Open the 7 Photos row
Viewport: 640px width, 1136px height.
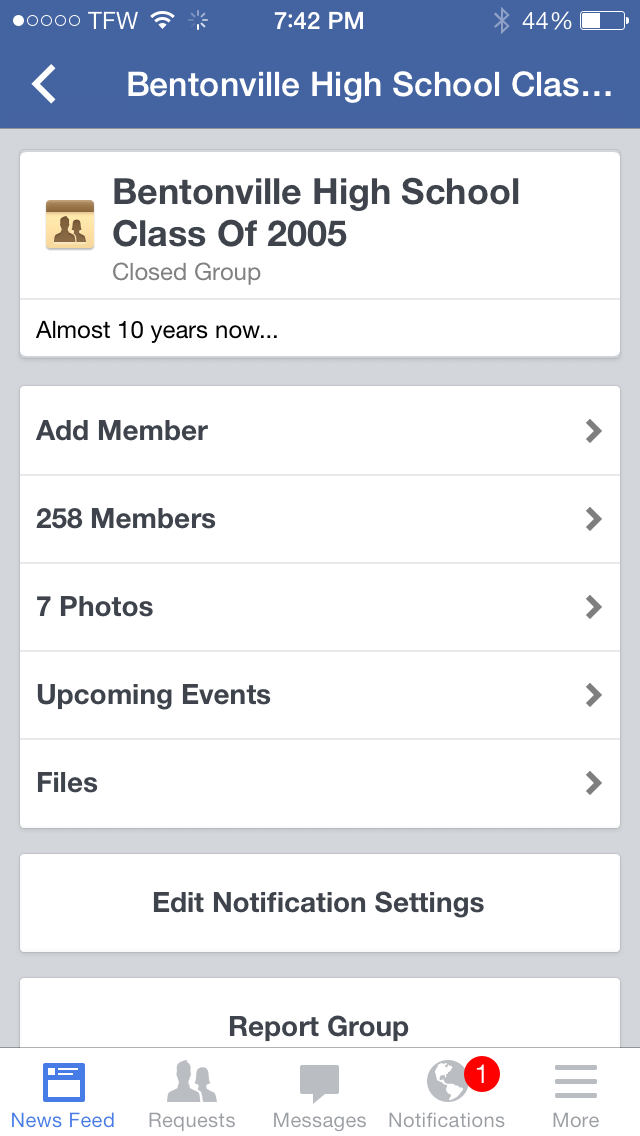click(x=320, y=607)
